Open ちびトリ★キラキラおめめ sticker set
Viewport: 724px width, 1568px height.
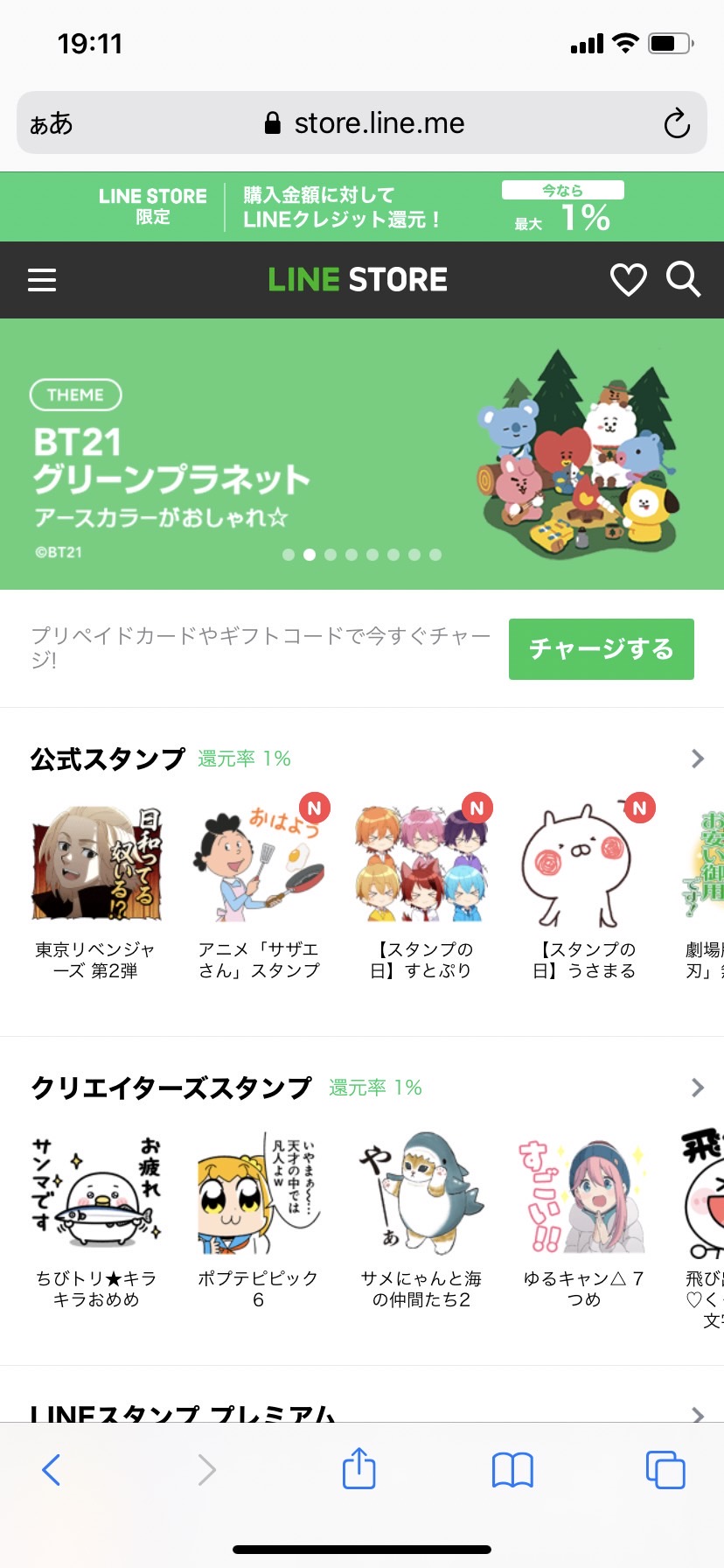tap(96, 1193)
